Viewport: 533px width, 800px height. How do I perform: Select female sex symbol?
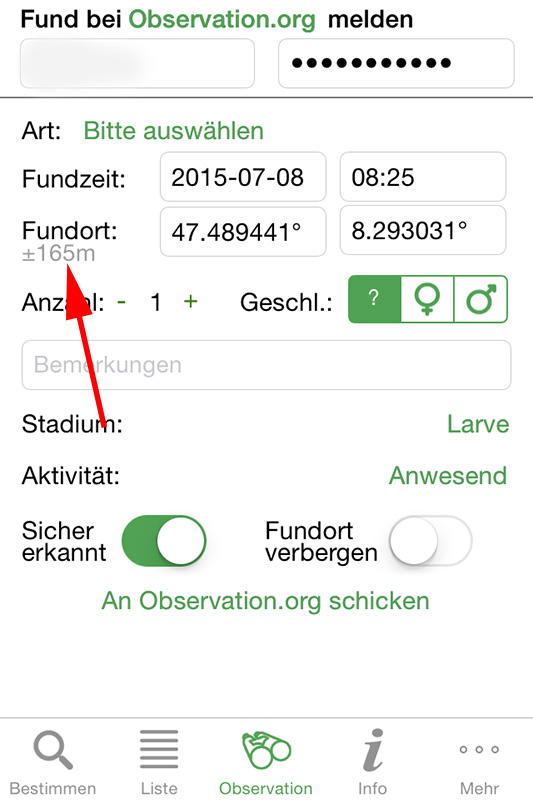[427, 299]
